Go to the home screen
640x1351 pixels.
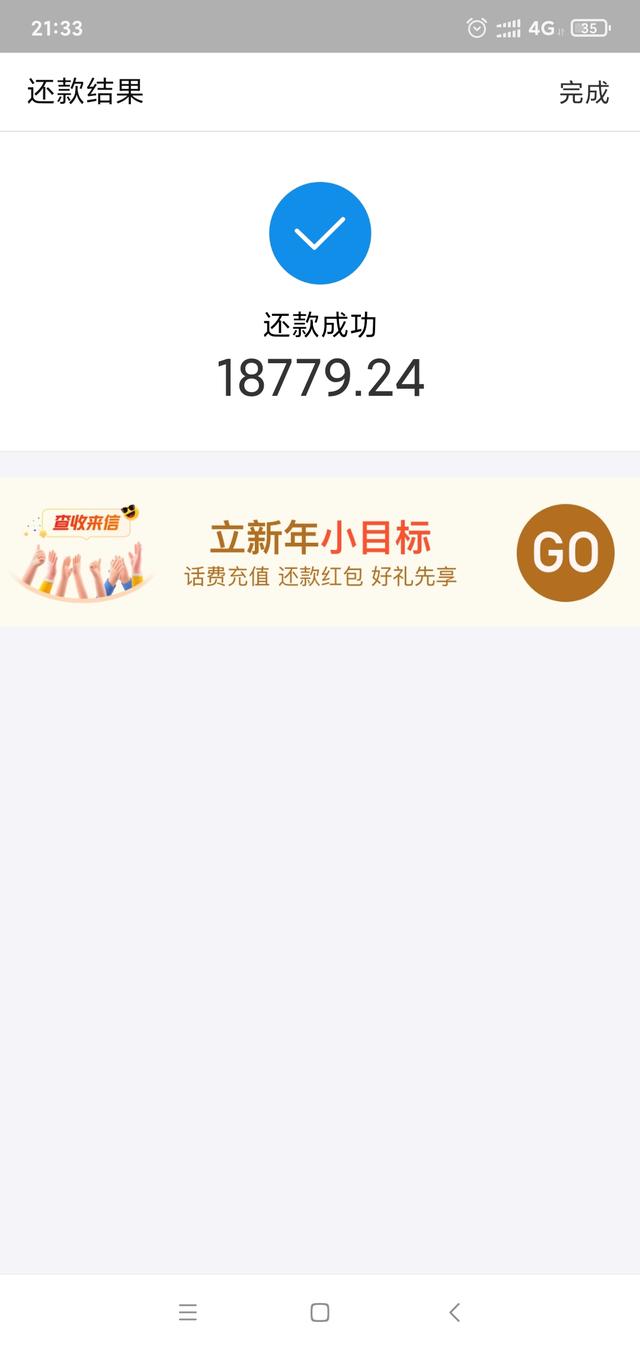320,1312
